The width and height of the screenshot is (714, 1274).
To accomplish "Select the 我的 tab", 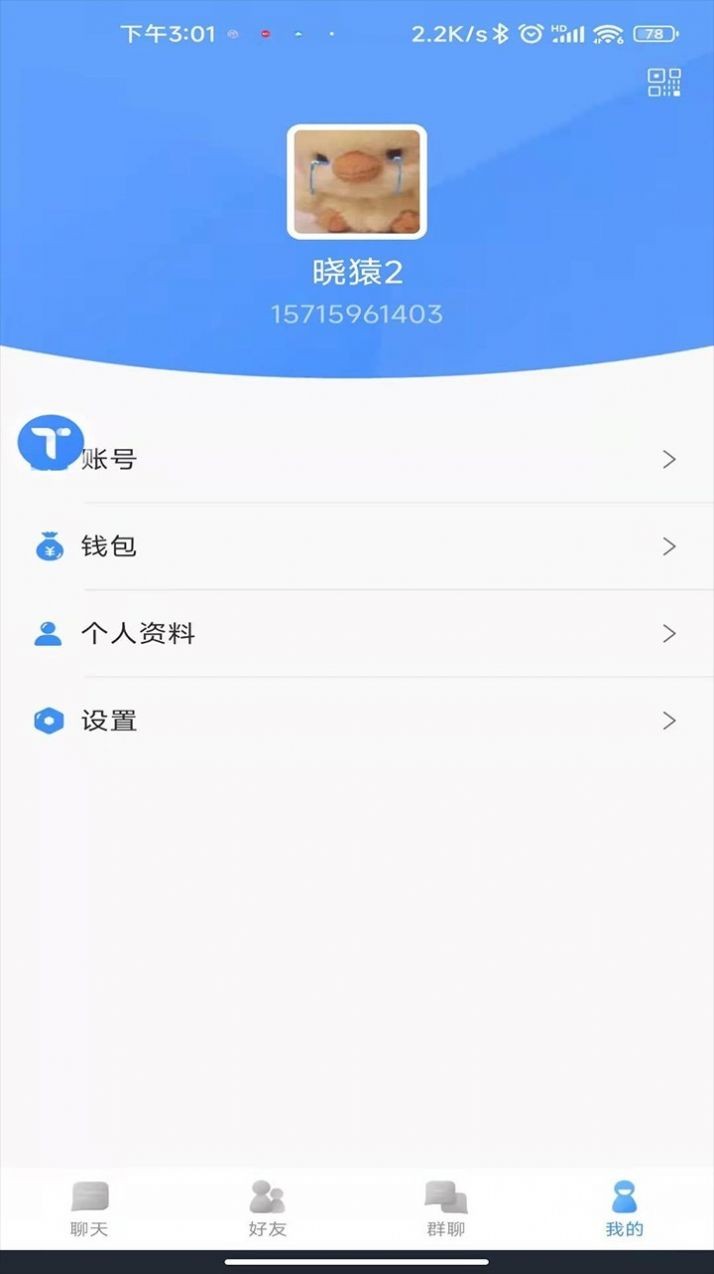I will 624,1208.
